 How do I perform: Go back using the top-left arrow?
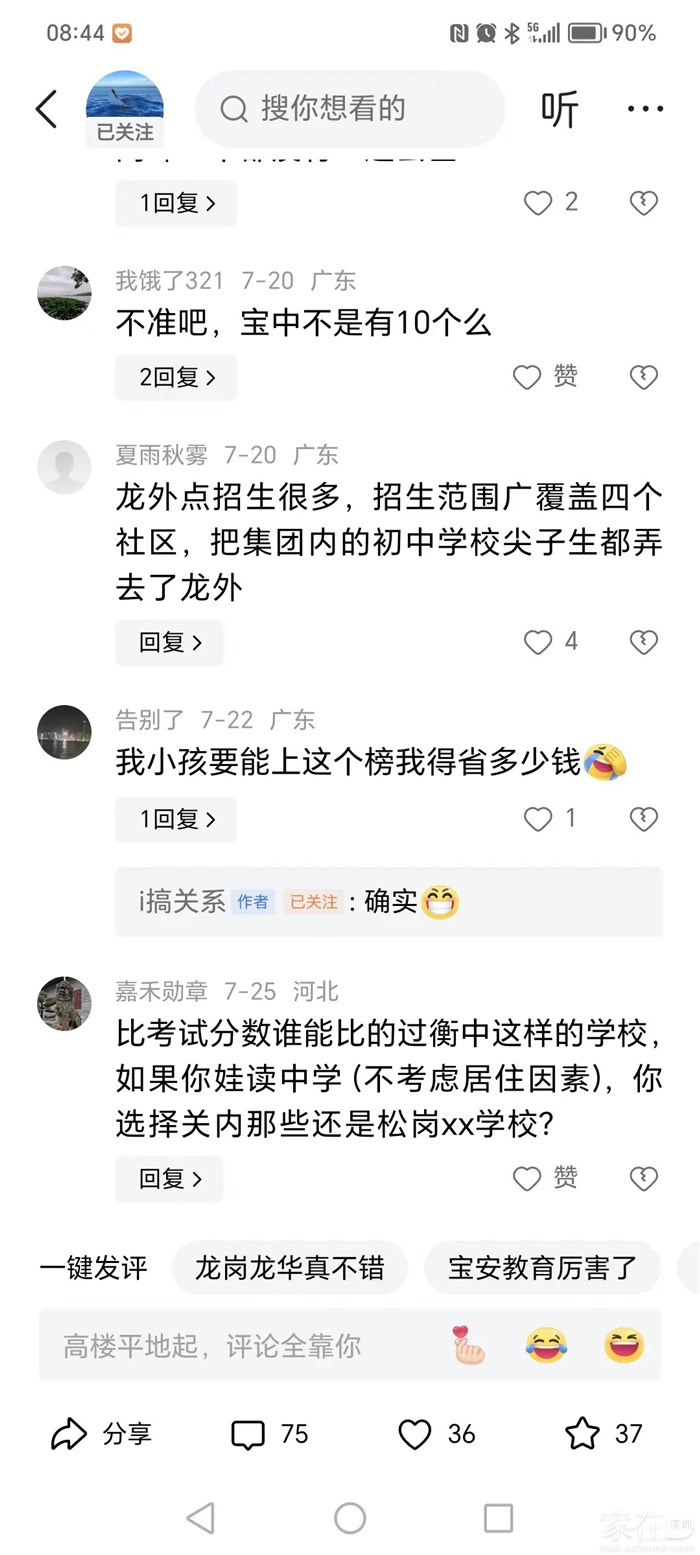(x=46, y=109)
